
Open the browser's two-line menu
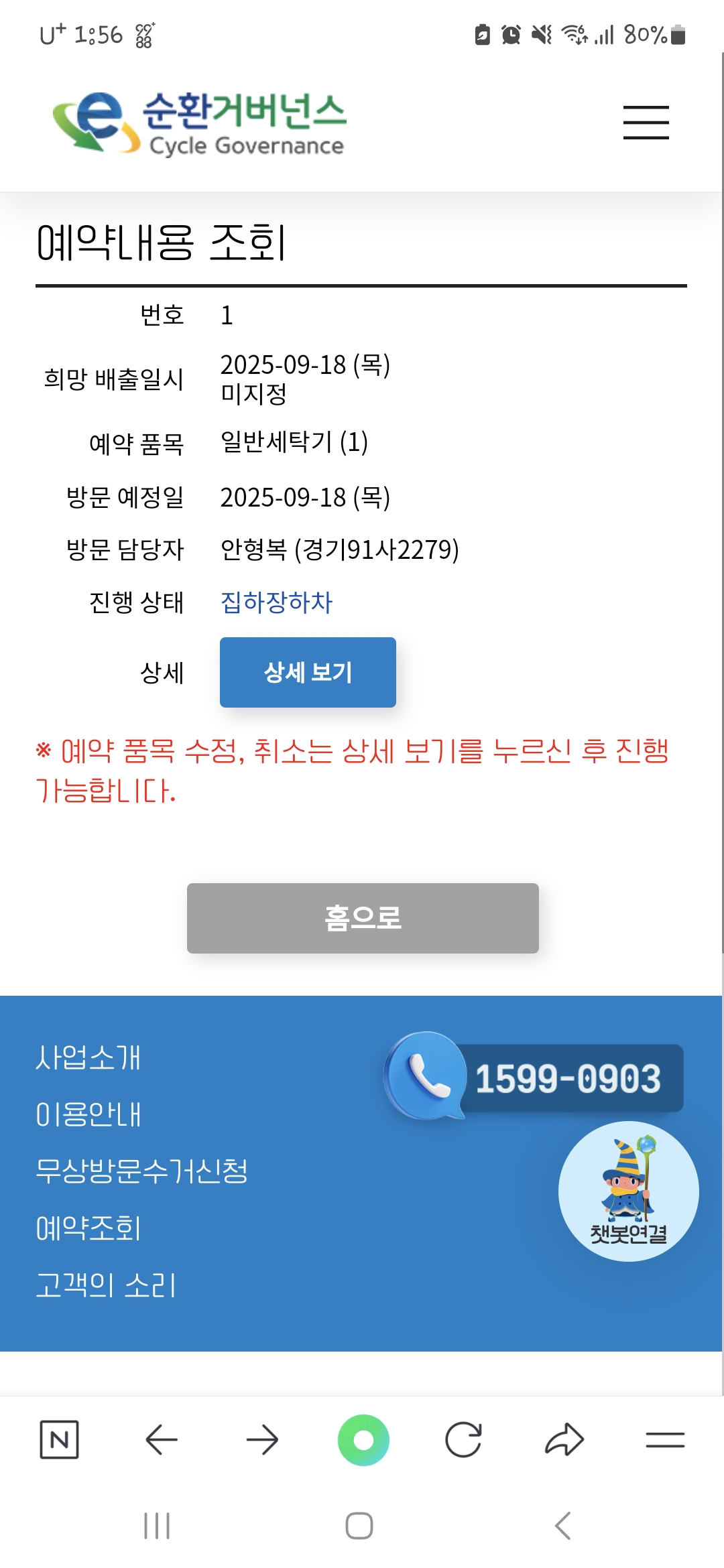click(665, 1439)
